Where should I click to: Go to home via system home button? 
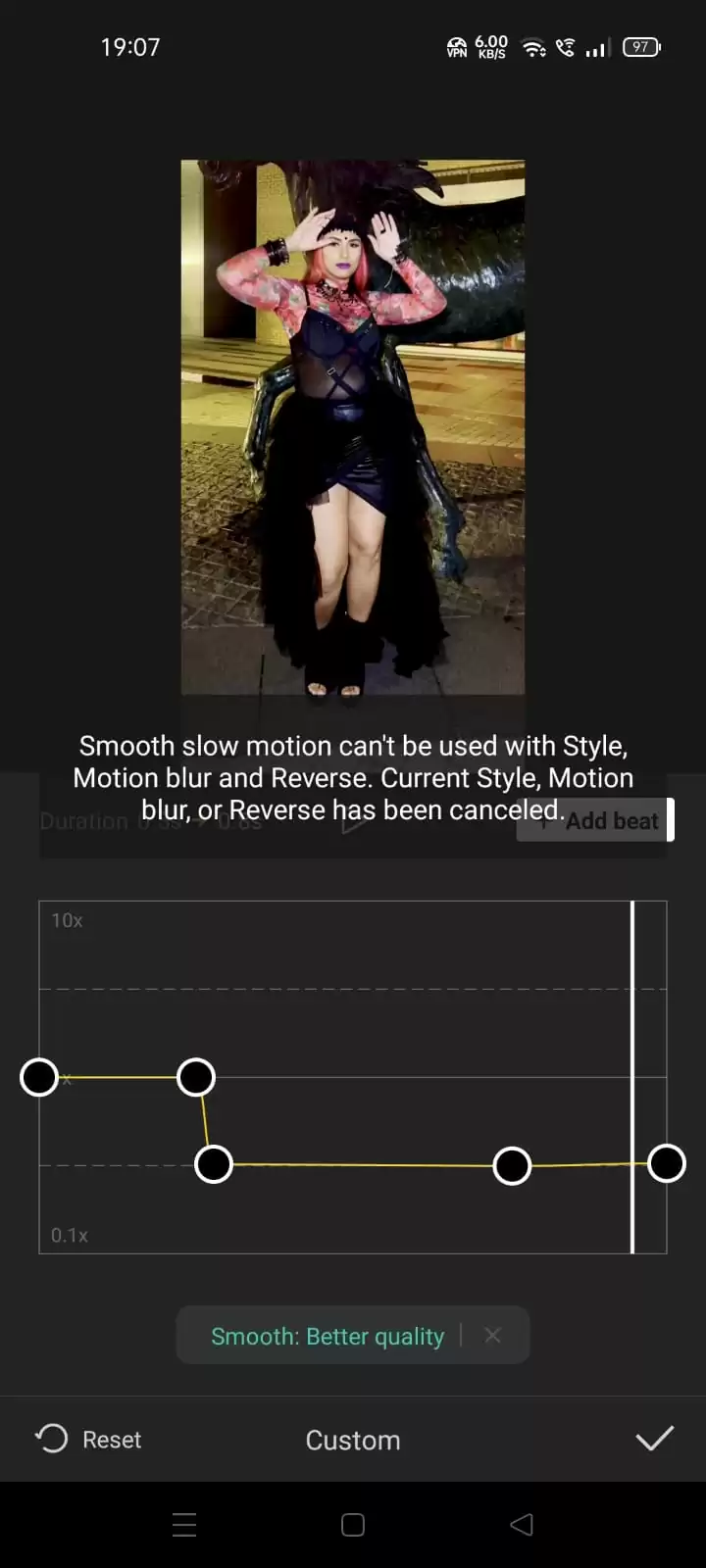353,1524
